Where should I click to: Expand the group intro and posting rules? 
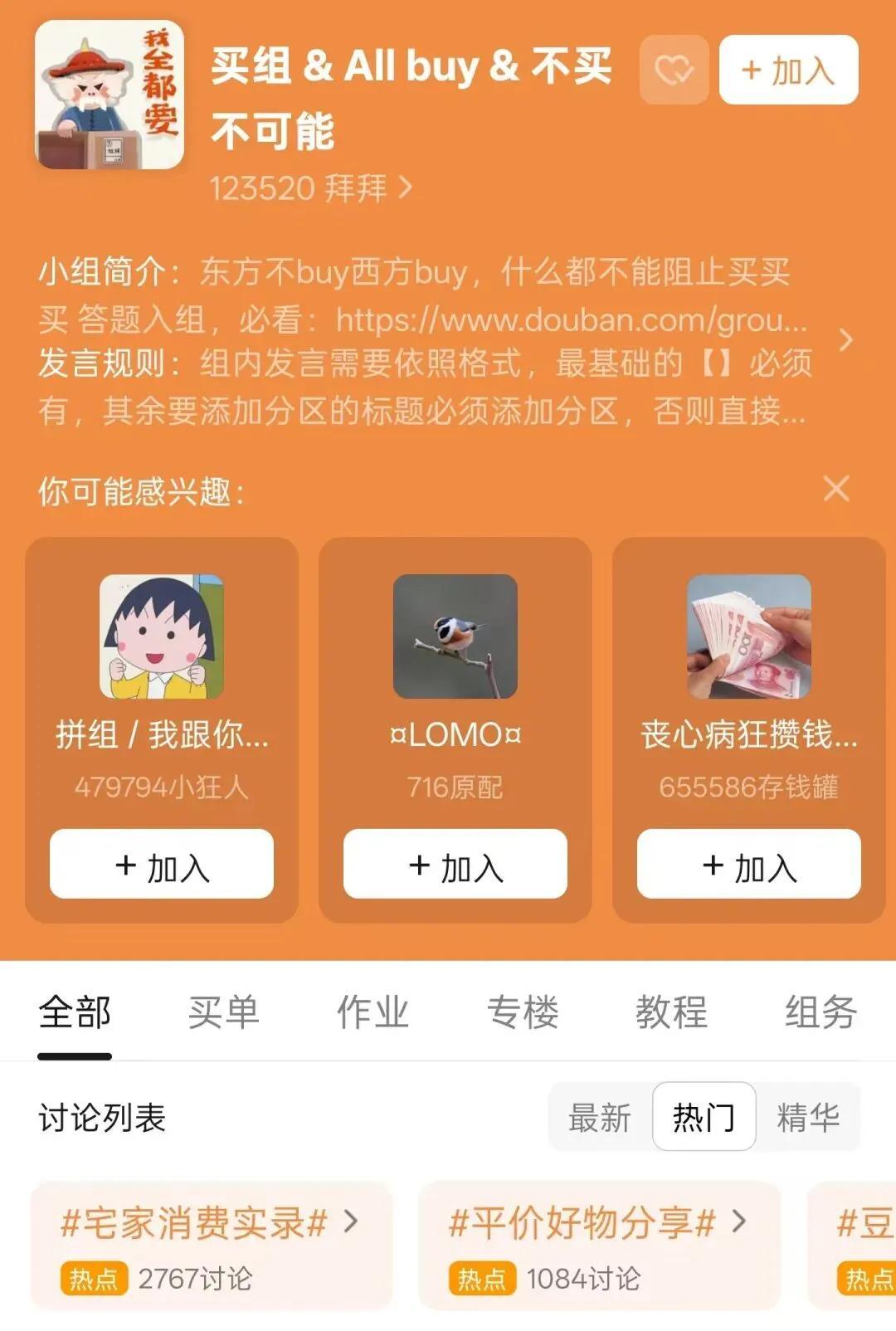[x=845, y=340]
